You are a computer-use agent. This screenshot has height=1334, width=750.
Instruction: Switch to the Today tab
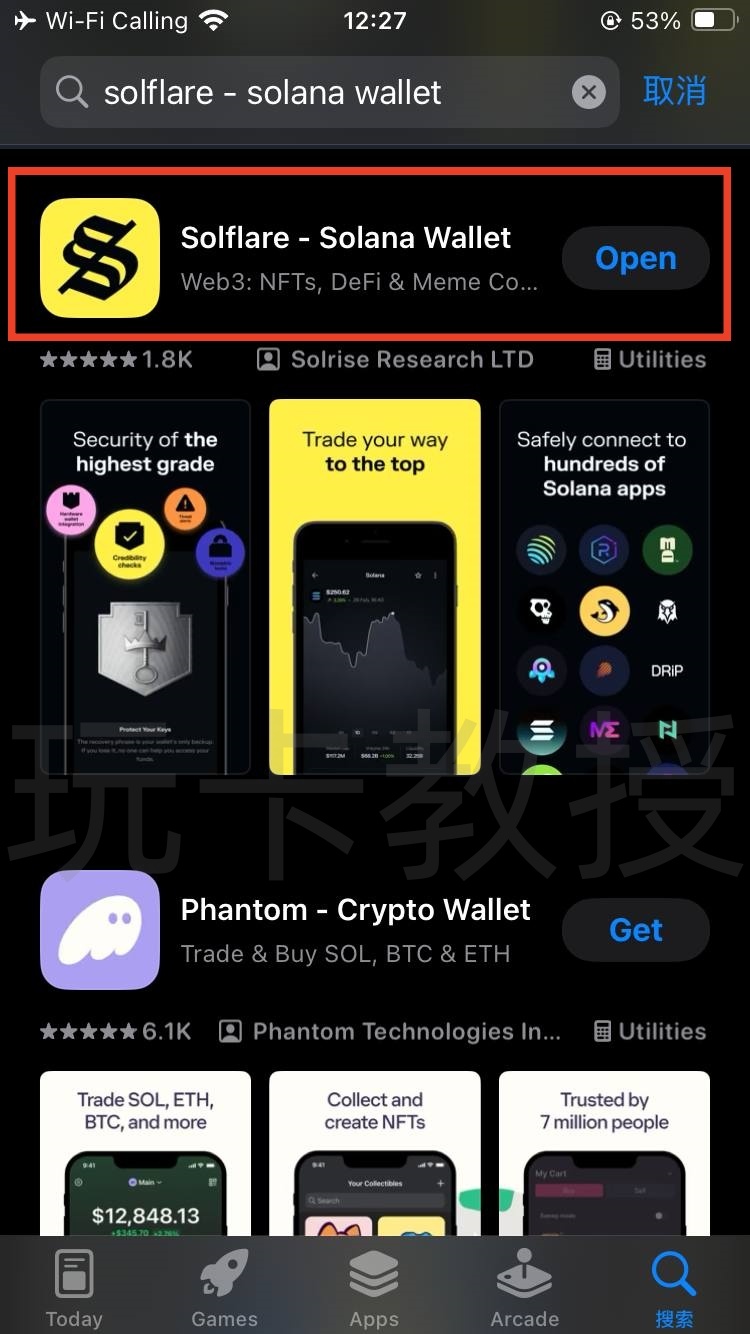coord(74,1288)
